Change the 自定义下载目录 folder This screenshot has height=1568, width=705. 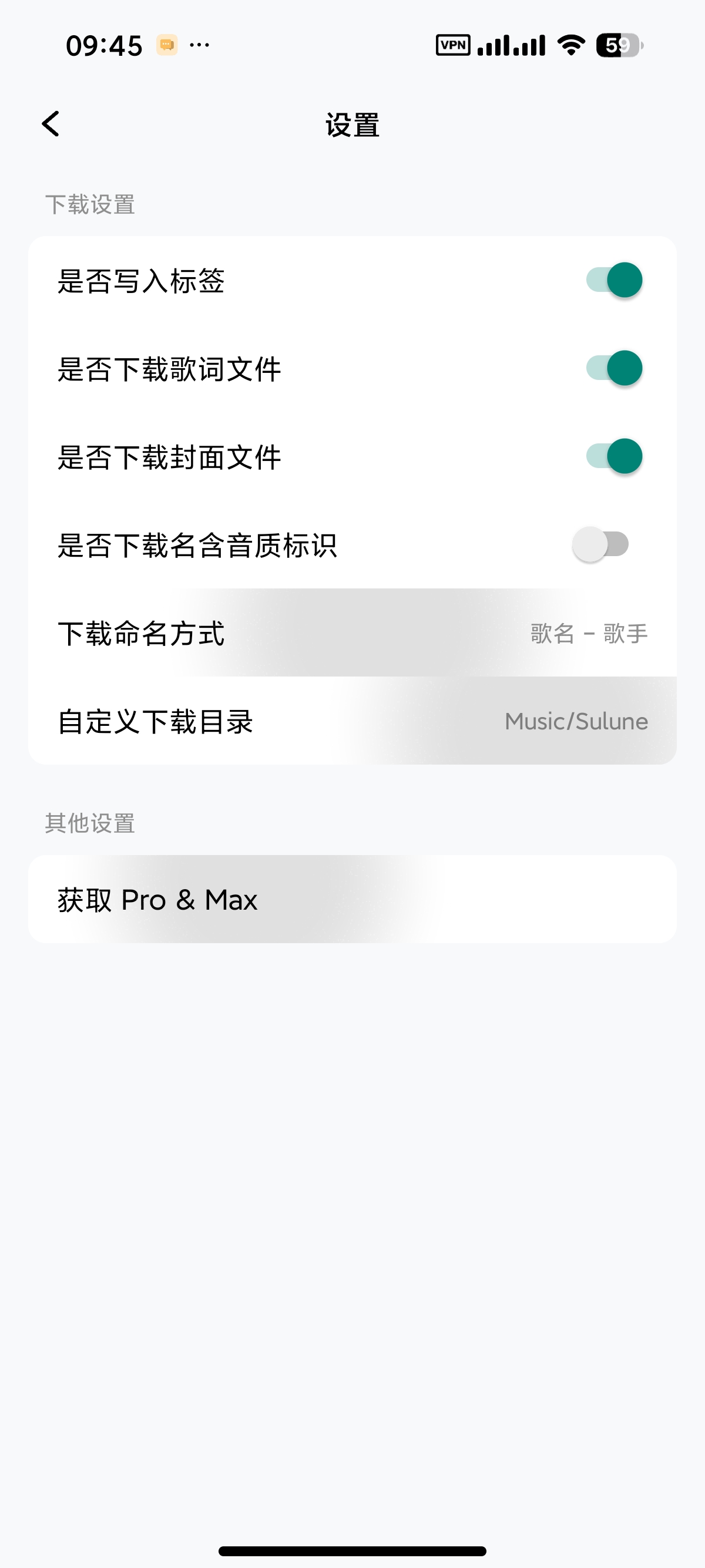click(x=352, y=721)
